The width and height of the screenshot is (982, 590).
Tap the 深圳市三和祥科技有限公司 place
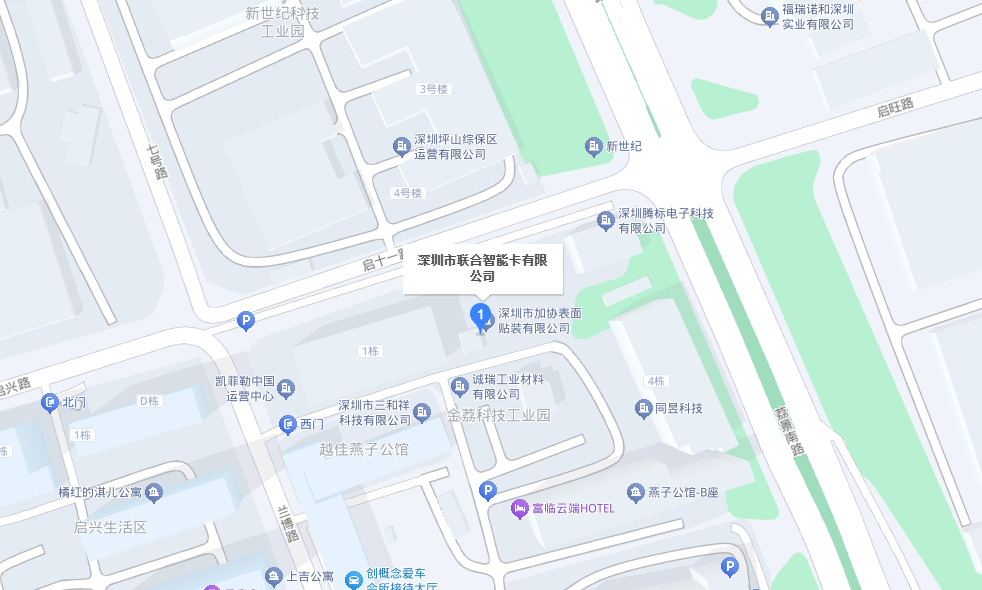tap(421, 412)
